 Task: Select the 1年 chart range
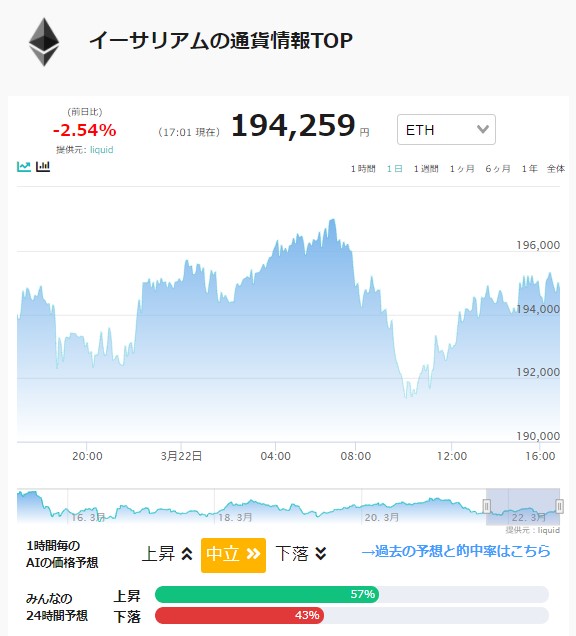click(x=529, y=169)
